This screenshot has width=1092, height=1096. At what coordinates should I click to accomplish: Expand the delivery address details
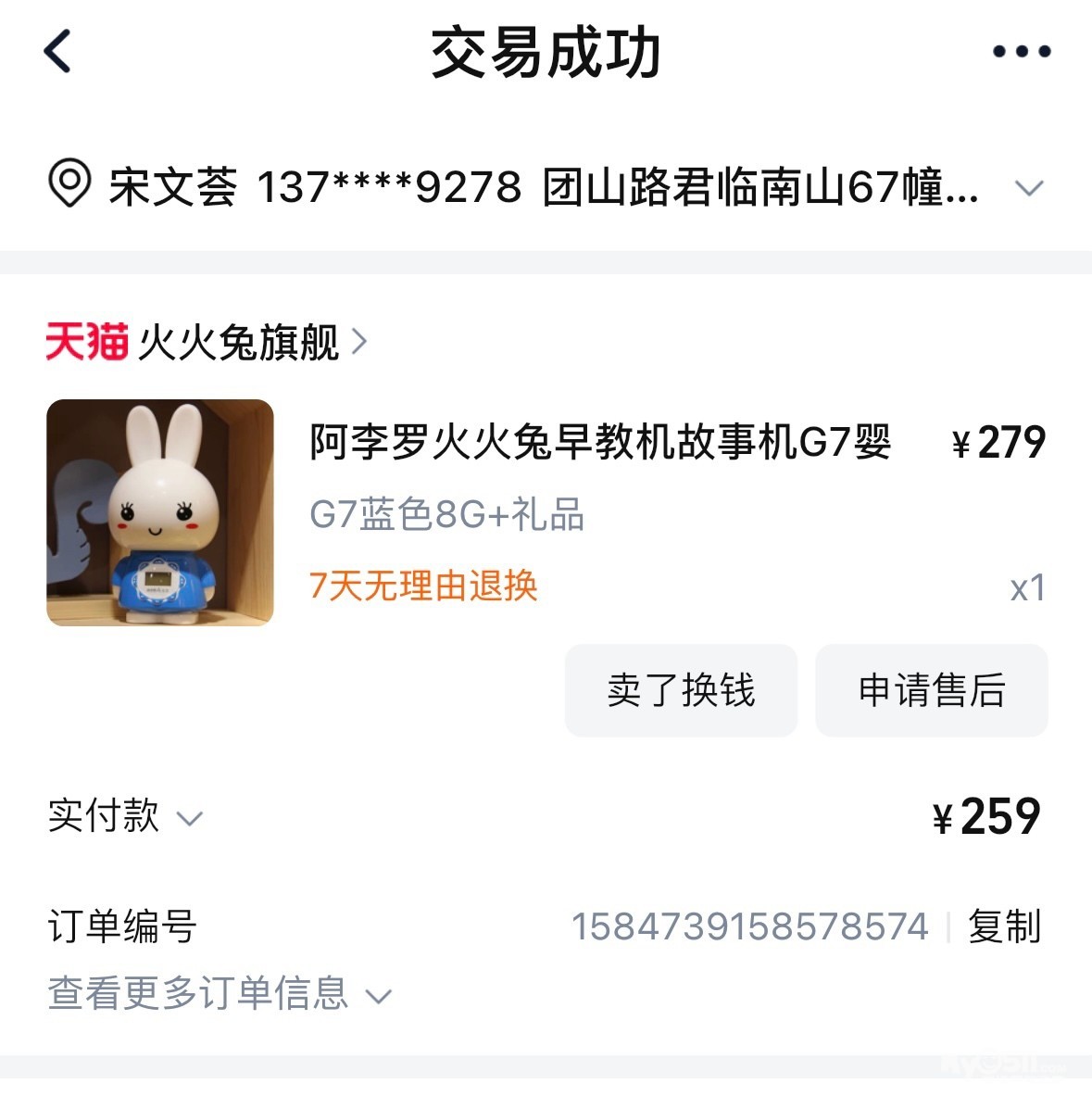click(x=1028, y=188)
